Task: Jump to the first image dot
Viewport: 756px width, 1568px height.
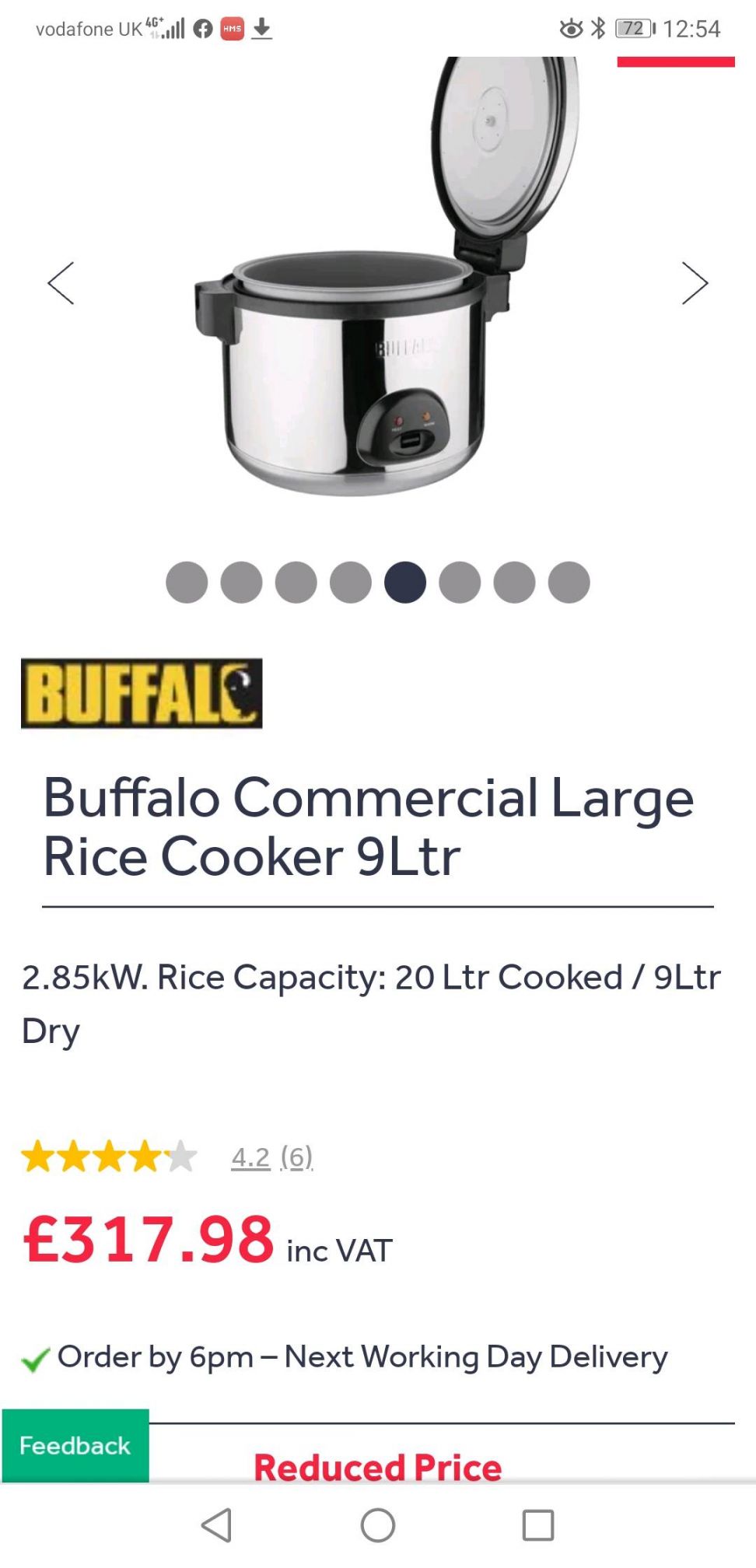Action: [187, 583]
